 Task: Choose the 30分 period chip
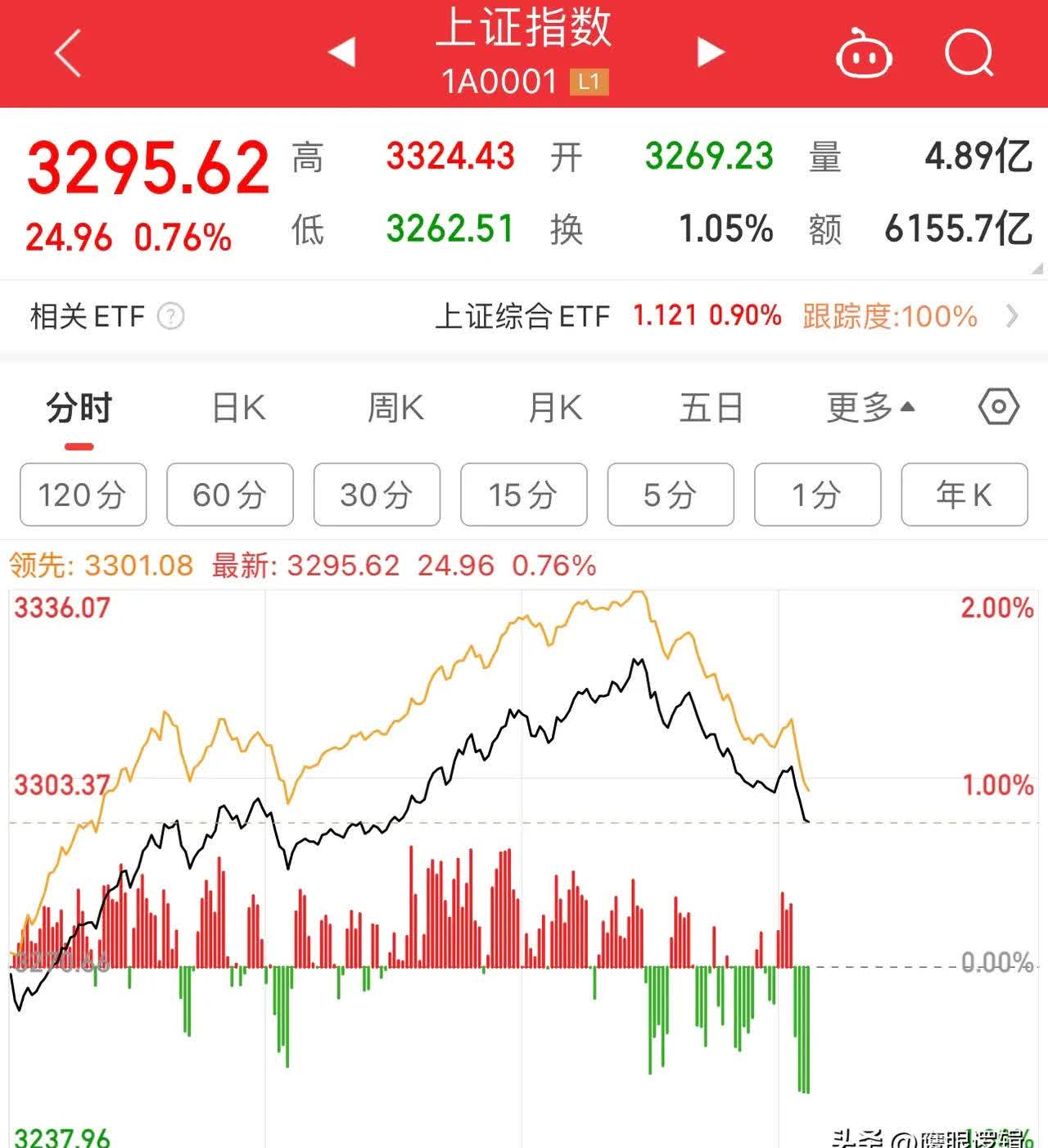377,495
